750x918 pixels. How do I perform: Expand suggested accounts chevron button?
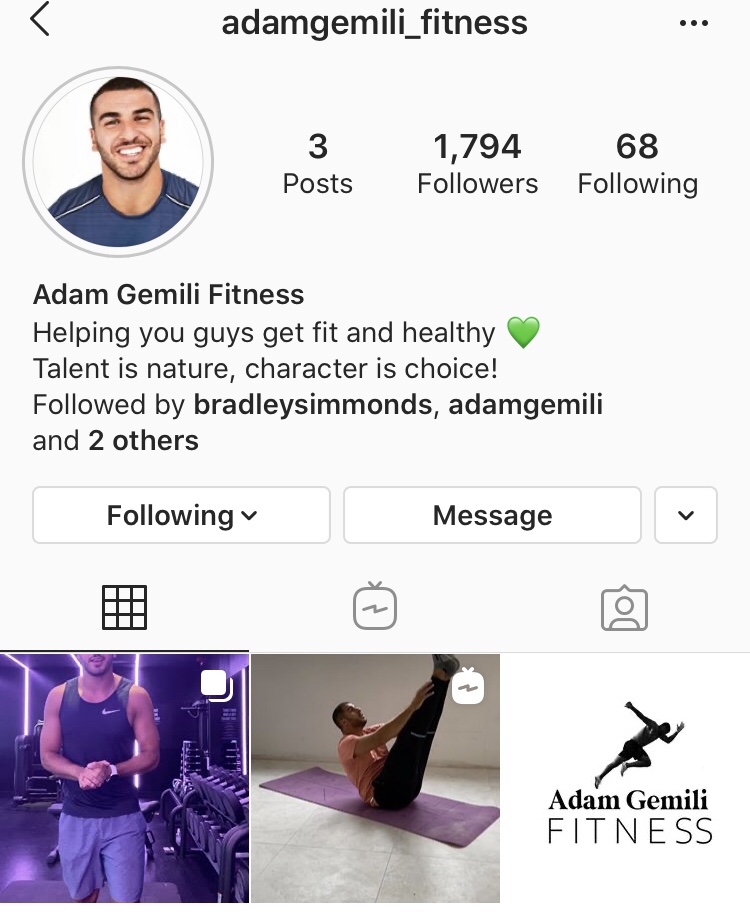[685, 515]
